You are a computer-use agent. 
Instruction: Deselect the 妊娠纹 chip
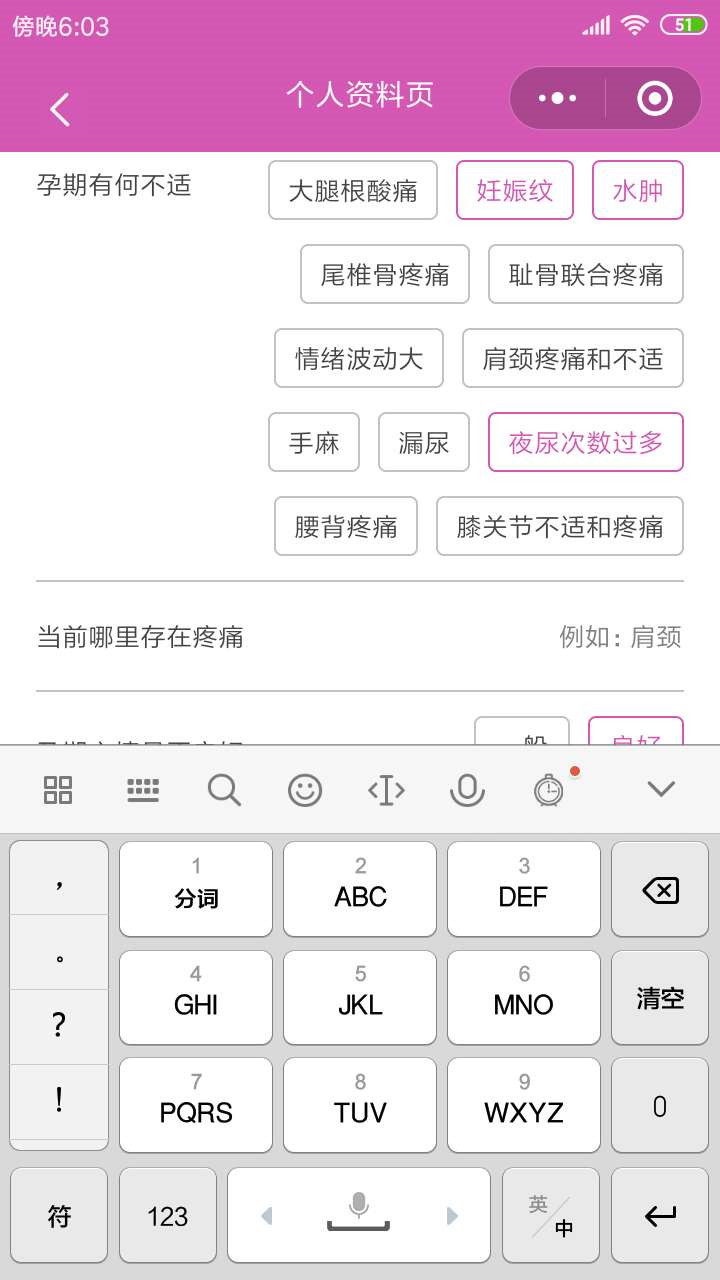pos(515,190)
